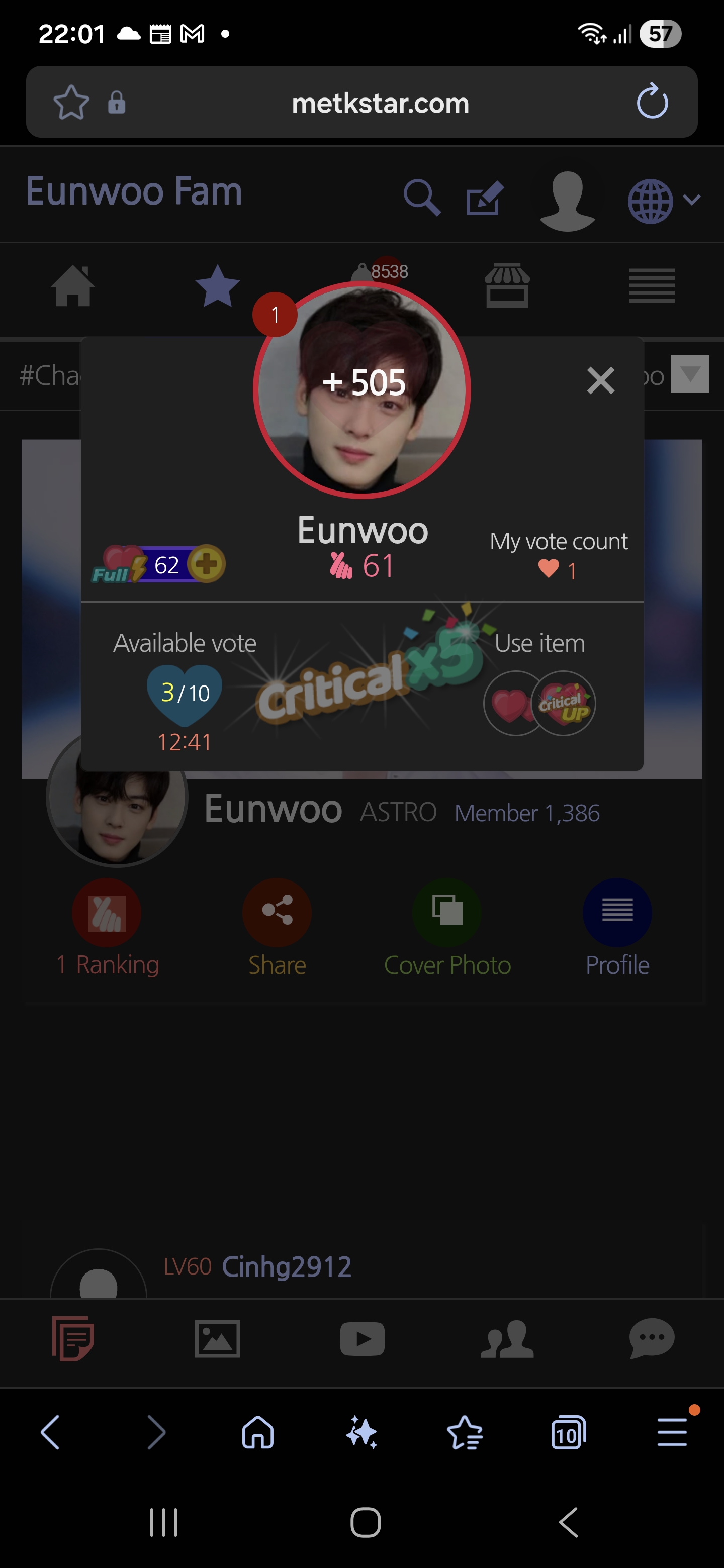Go back in the browser

(x=51, y=1433)
